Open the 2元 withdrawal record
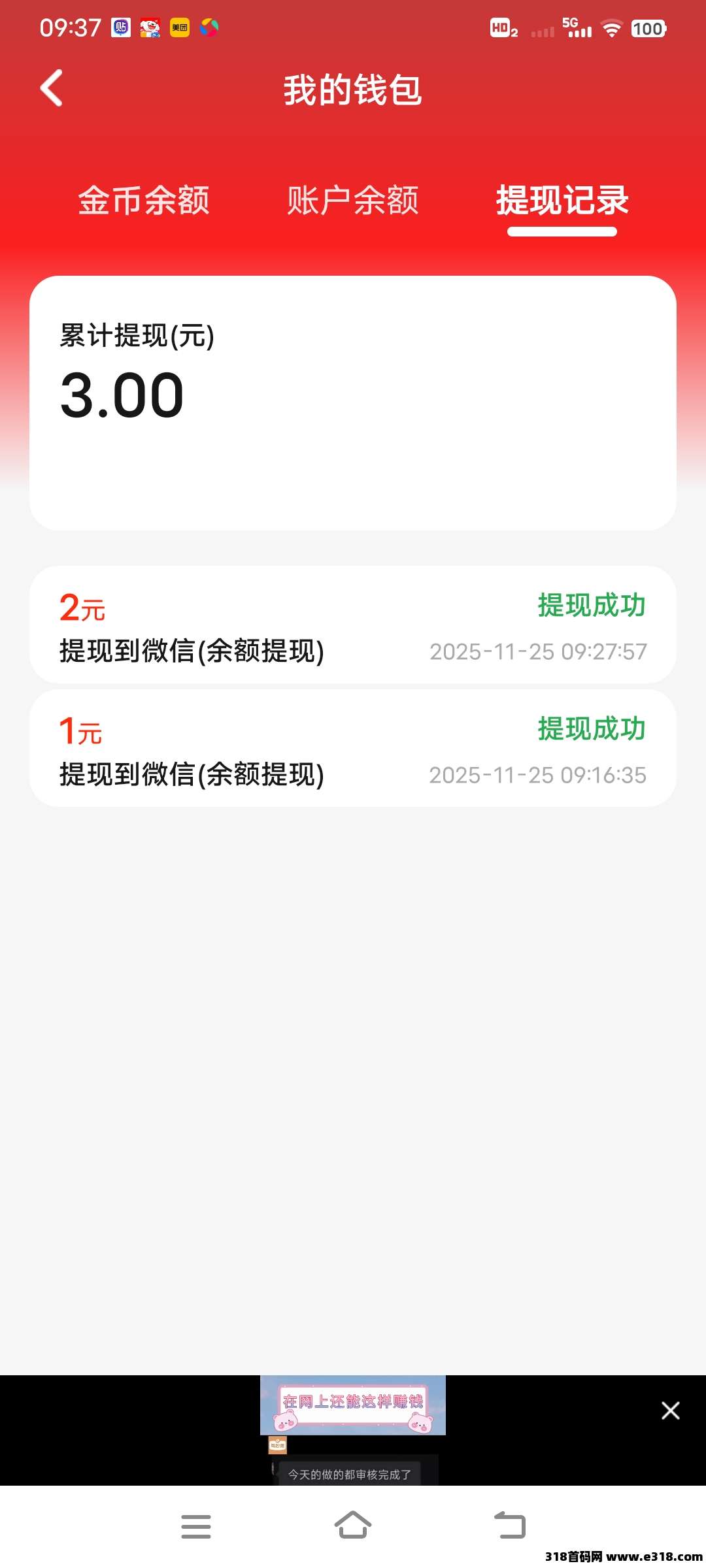Screen dimensions: 706x1568 pos(353,625)
